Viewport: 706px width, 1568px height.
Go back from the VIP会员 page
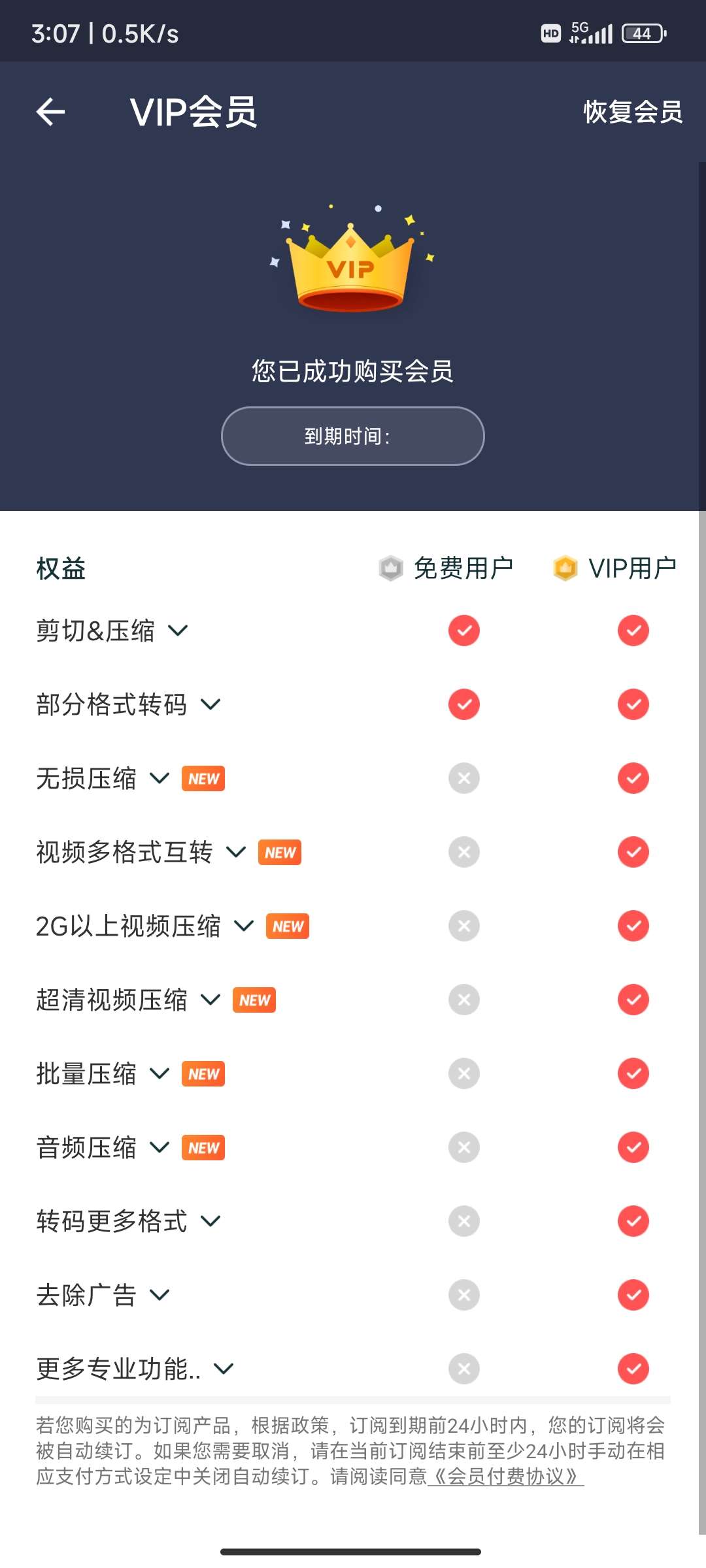50,112
